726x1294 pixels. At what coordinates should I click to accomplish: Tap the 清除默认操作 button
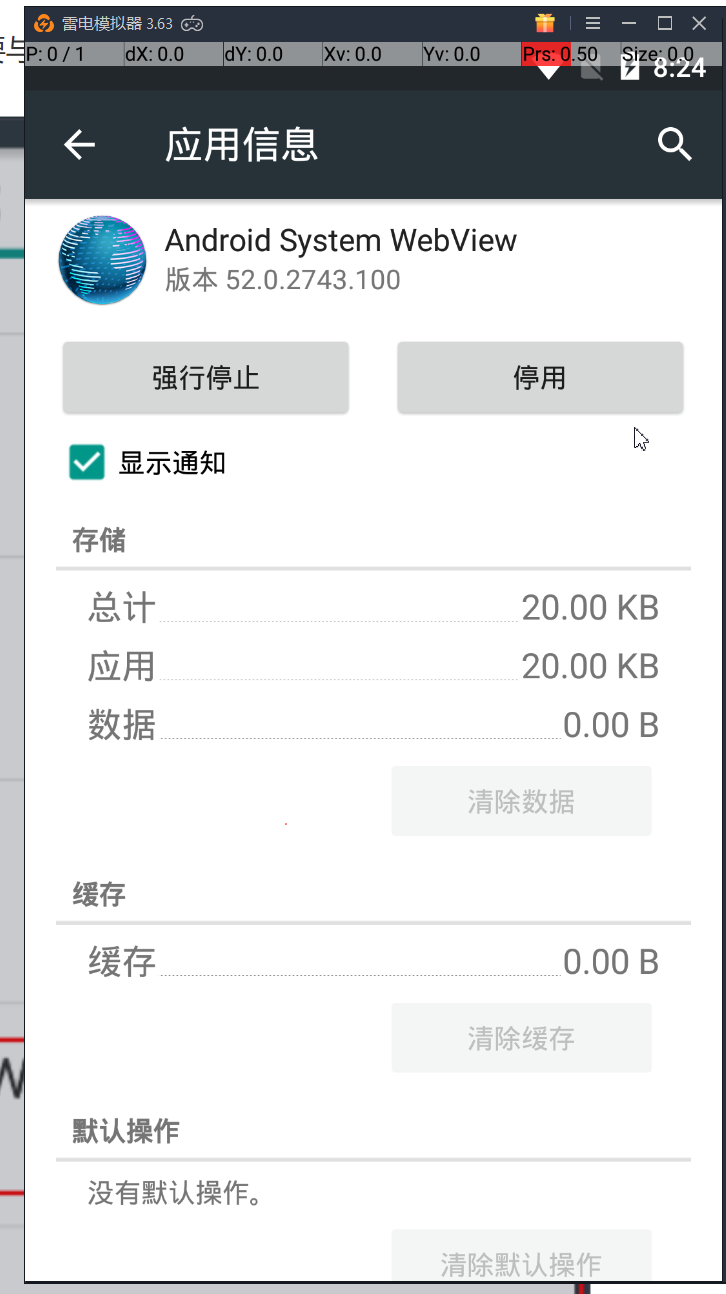521,1262
